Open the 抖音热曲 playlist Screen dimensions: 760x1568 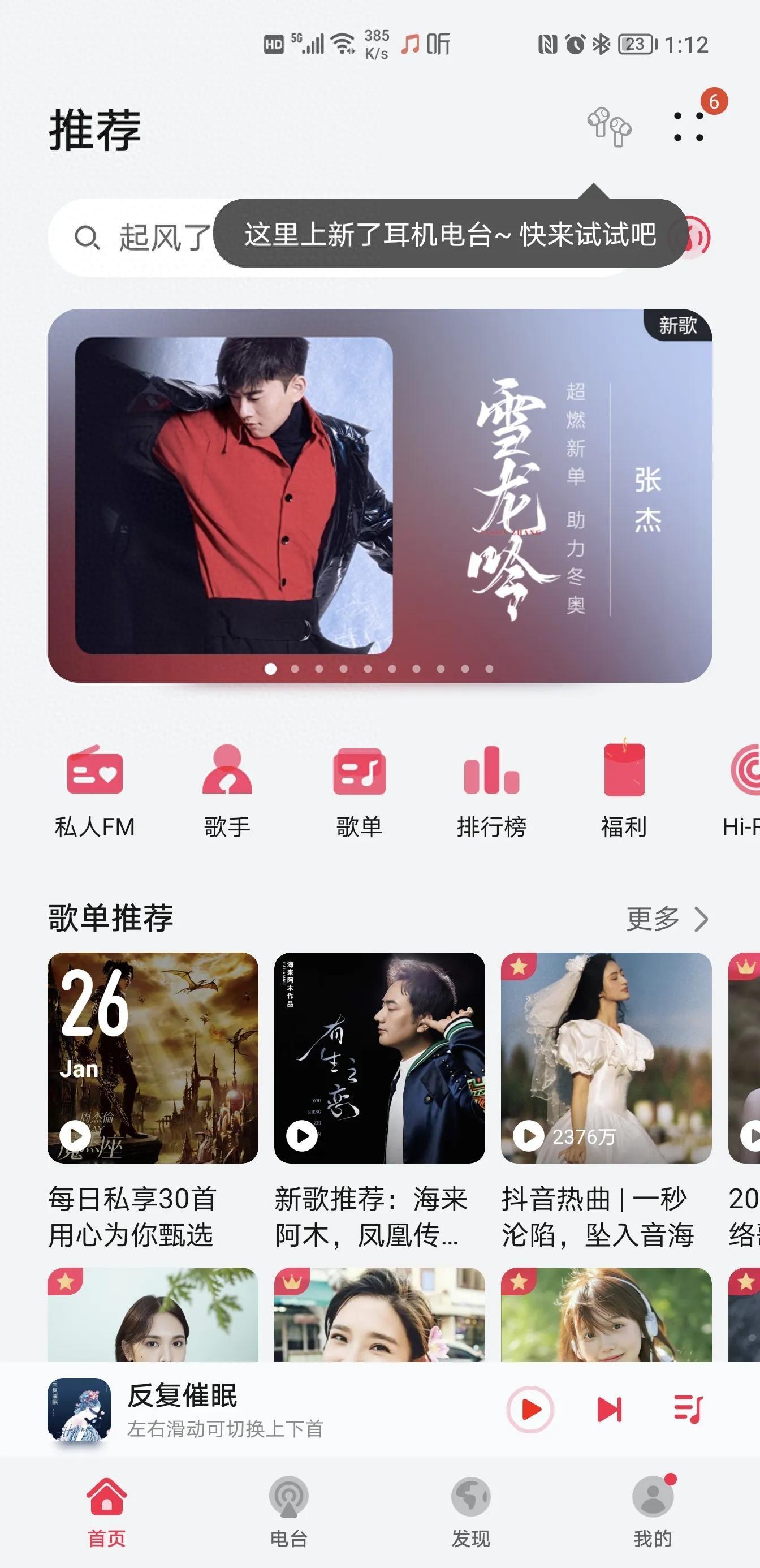click(x=606, y=1058)
